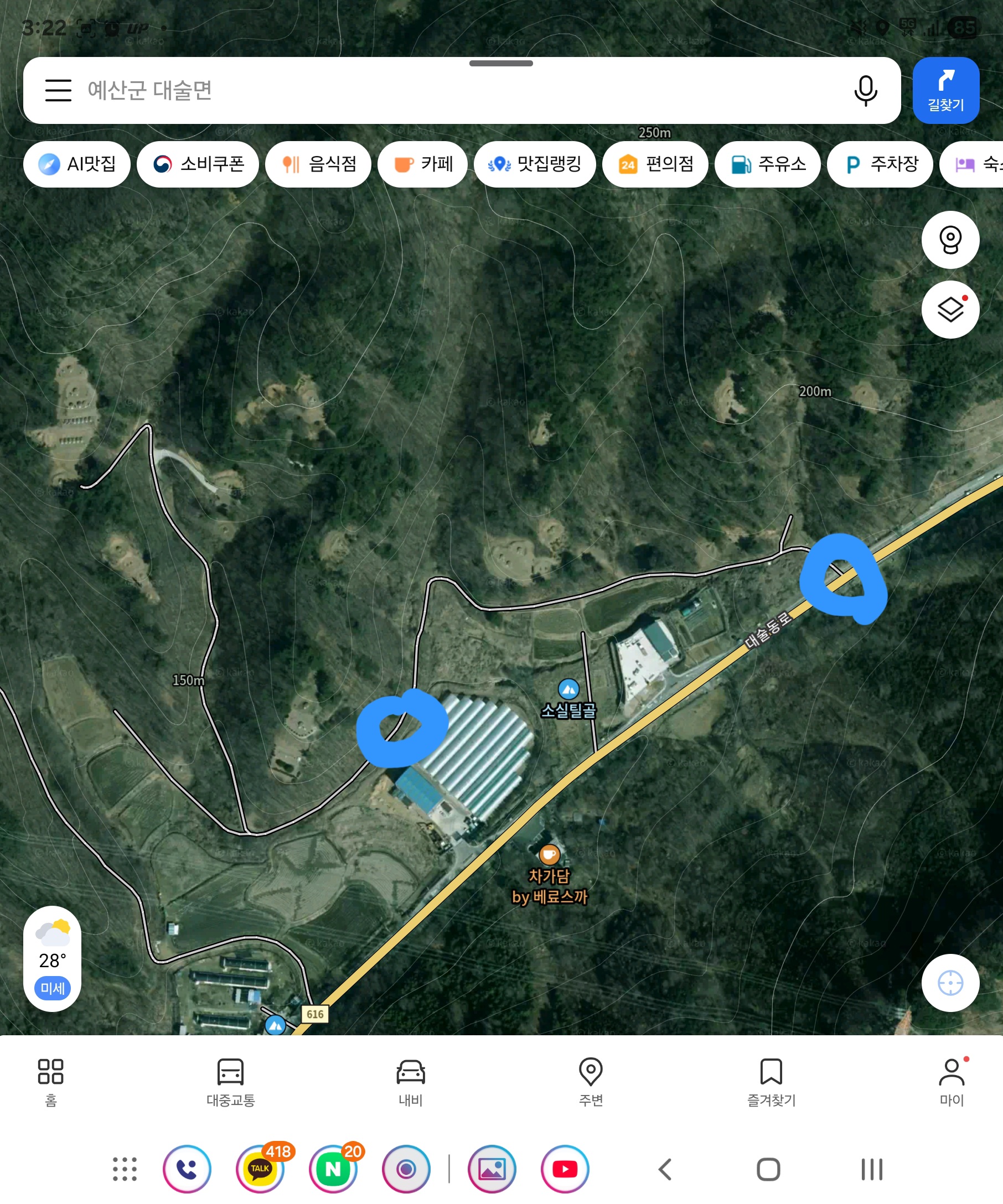Image resolution: width=1003 pixels, height=1204 pixels.
Task: Open the 28° weather widget
Action: click(52, 958)
